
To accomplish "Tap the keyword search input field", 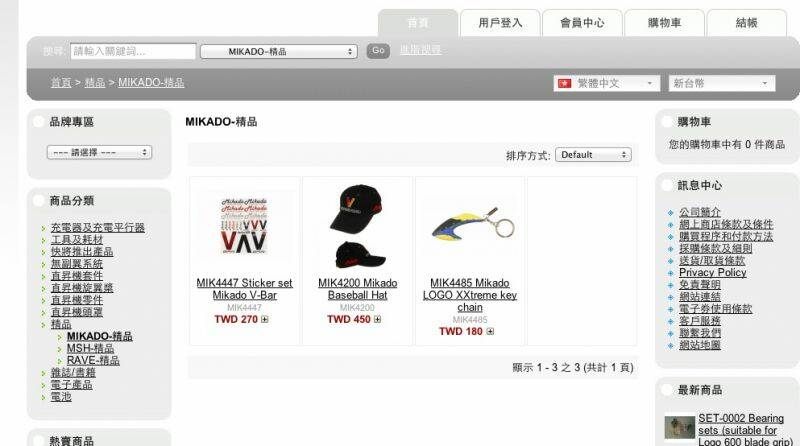I will (x=133, y=51).
